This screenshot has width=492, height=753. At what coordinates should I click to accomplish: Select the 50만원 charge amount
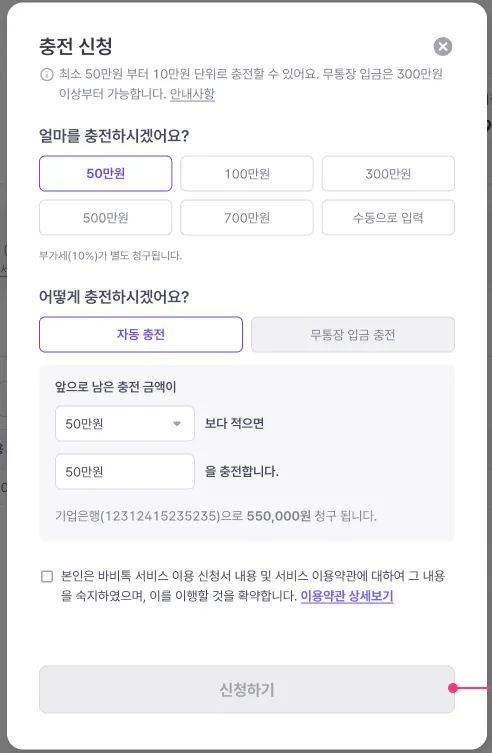(106, 173)
